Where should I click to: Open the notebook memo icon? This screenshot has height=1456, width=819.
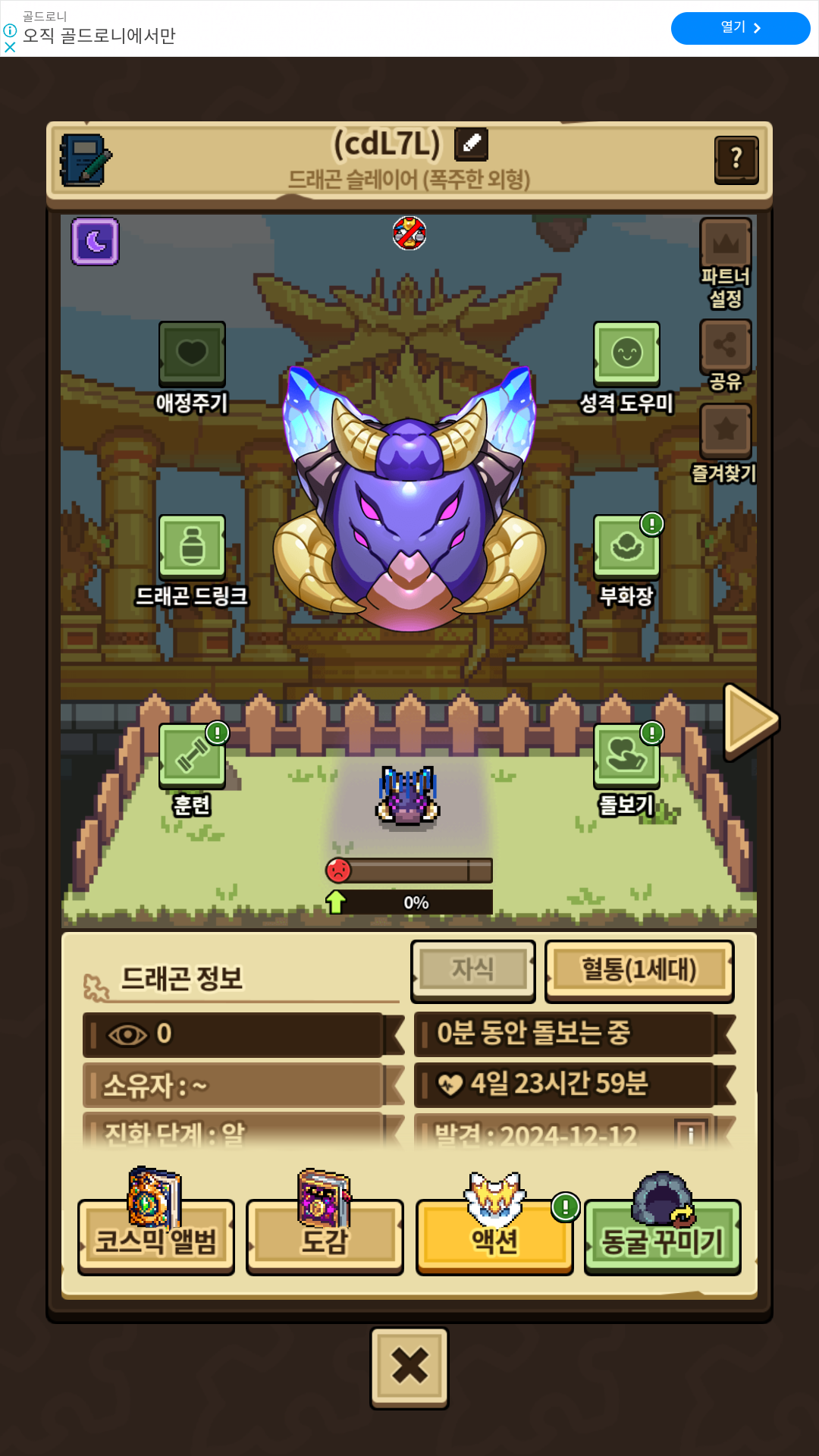(x=86, y=160)
